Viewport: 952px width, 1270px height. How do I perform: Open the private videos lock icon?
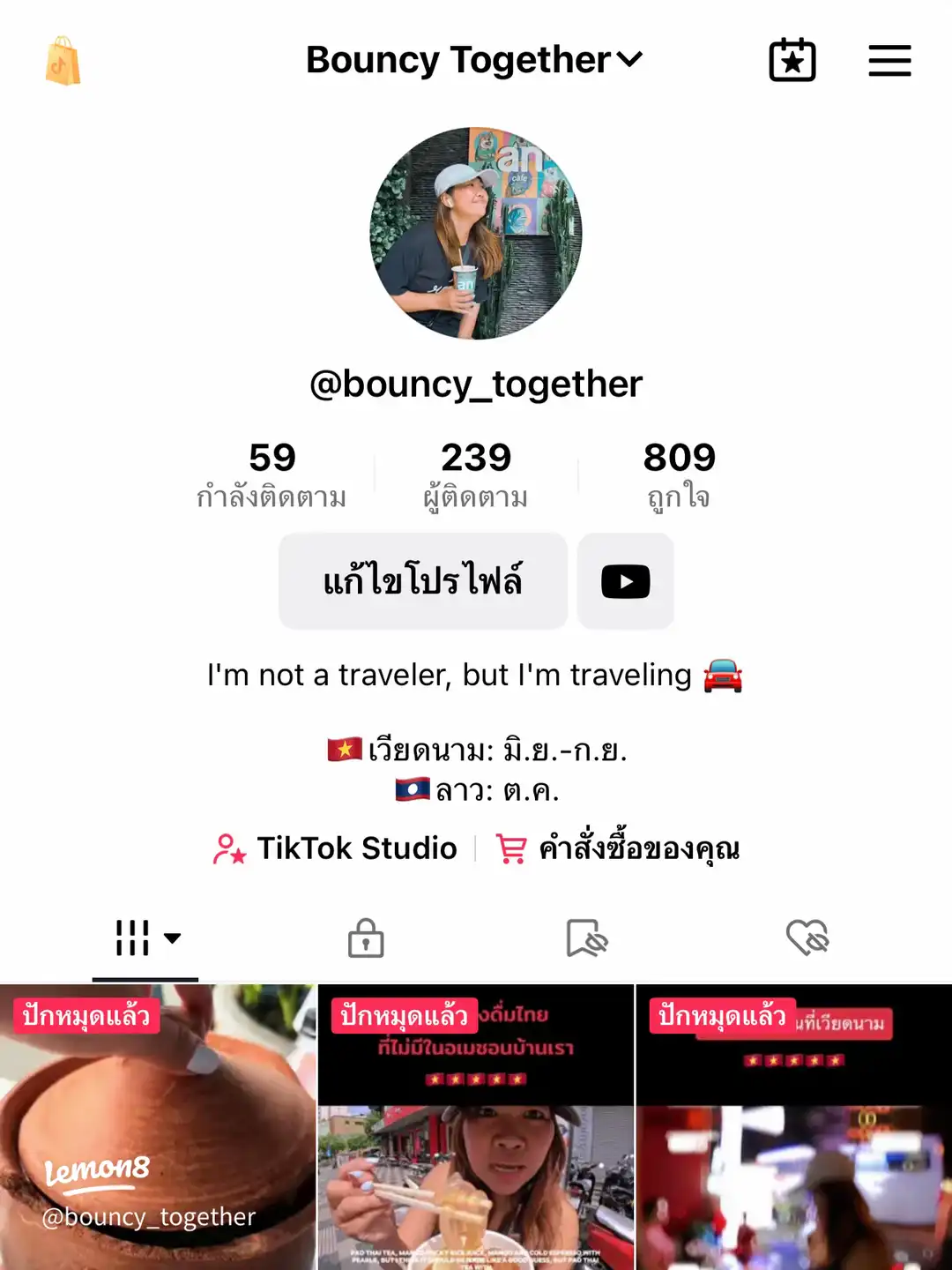click(366, 938)
